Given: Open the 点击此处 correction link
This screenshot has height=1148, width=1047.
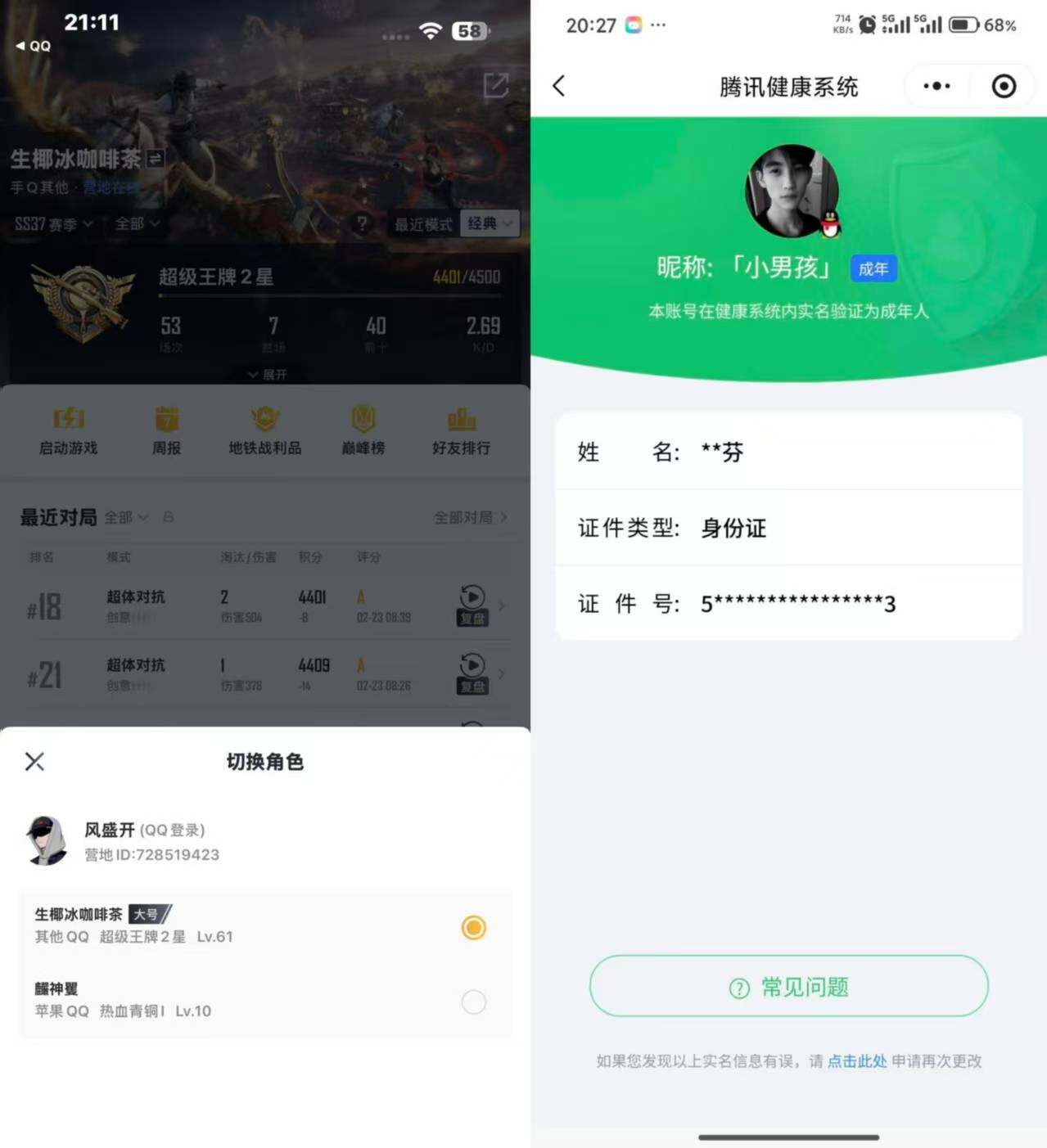Looking at the screenshot, I should pos(855,1061).
